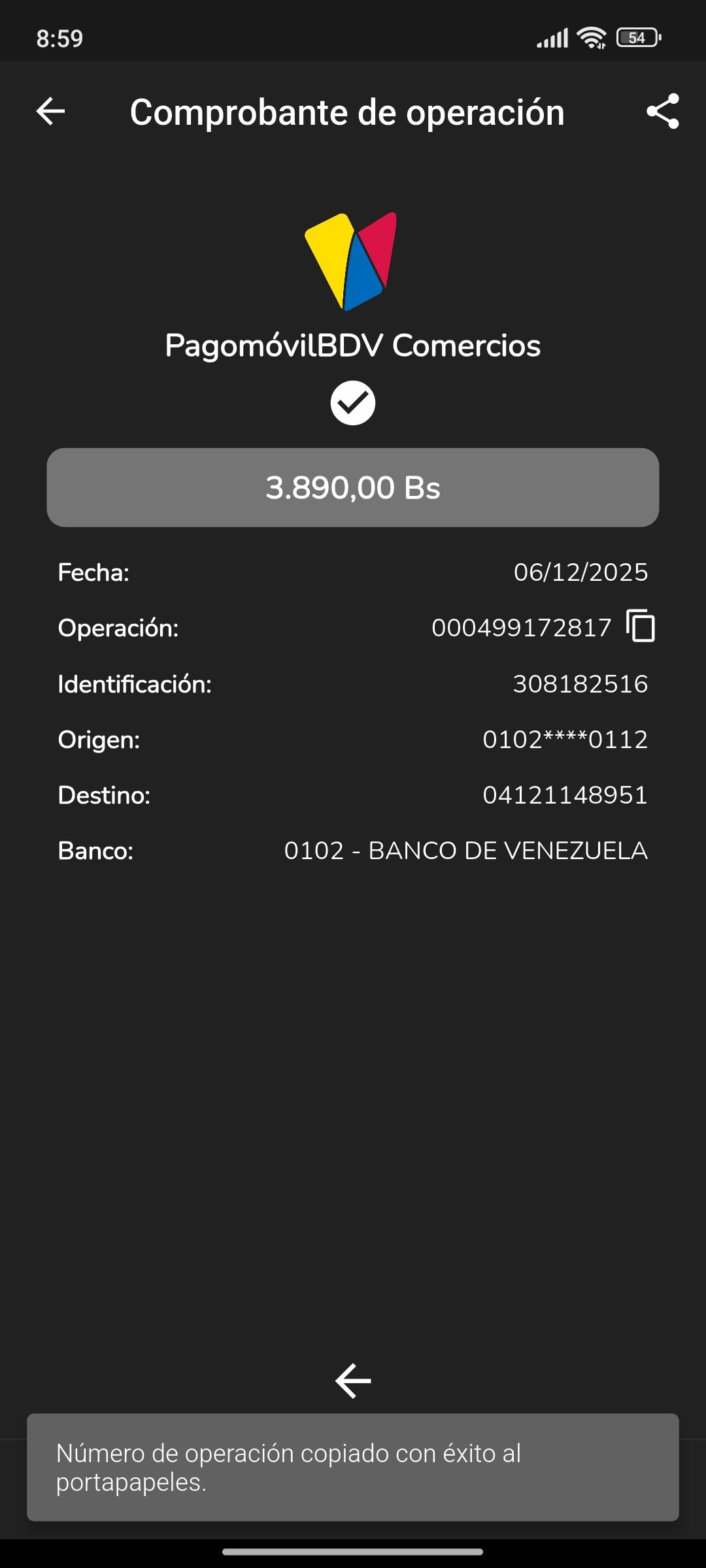This screenshot has width=706, height=1568.
Task: Return via the bottom center back arrow
Action: click(x=353, y=1380)
